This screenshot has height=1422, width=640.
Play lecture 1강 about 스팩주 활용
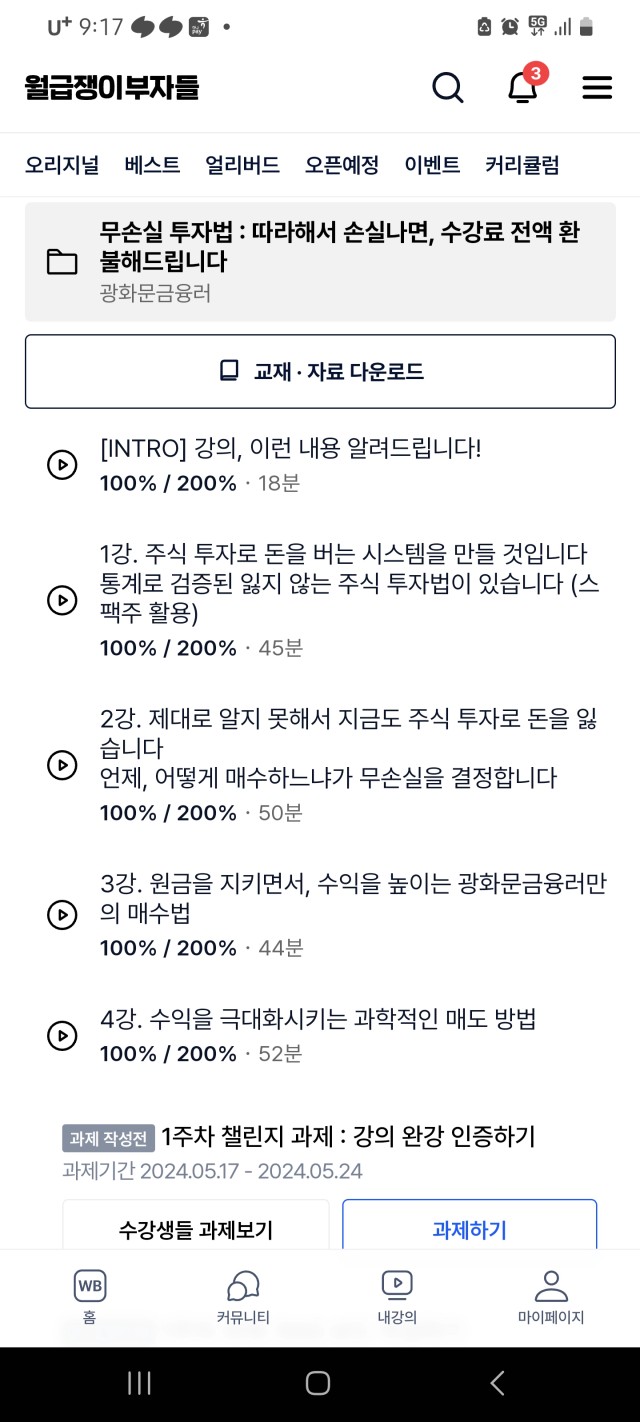pyautogui.click(x=320, y=600)
